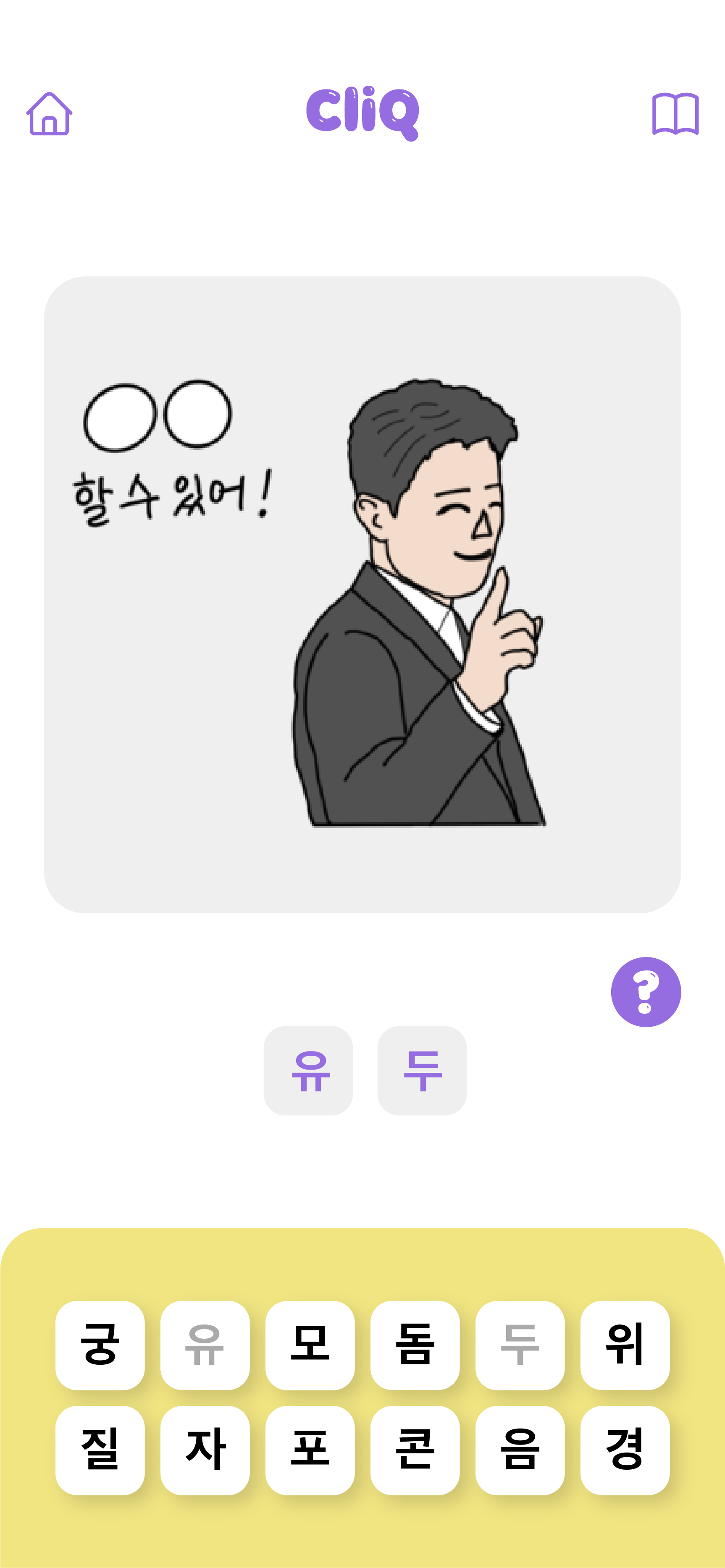Screen dimensions: 725x1568
Task: Tap the 콘 letter tile
Action: point(415,1450)
